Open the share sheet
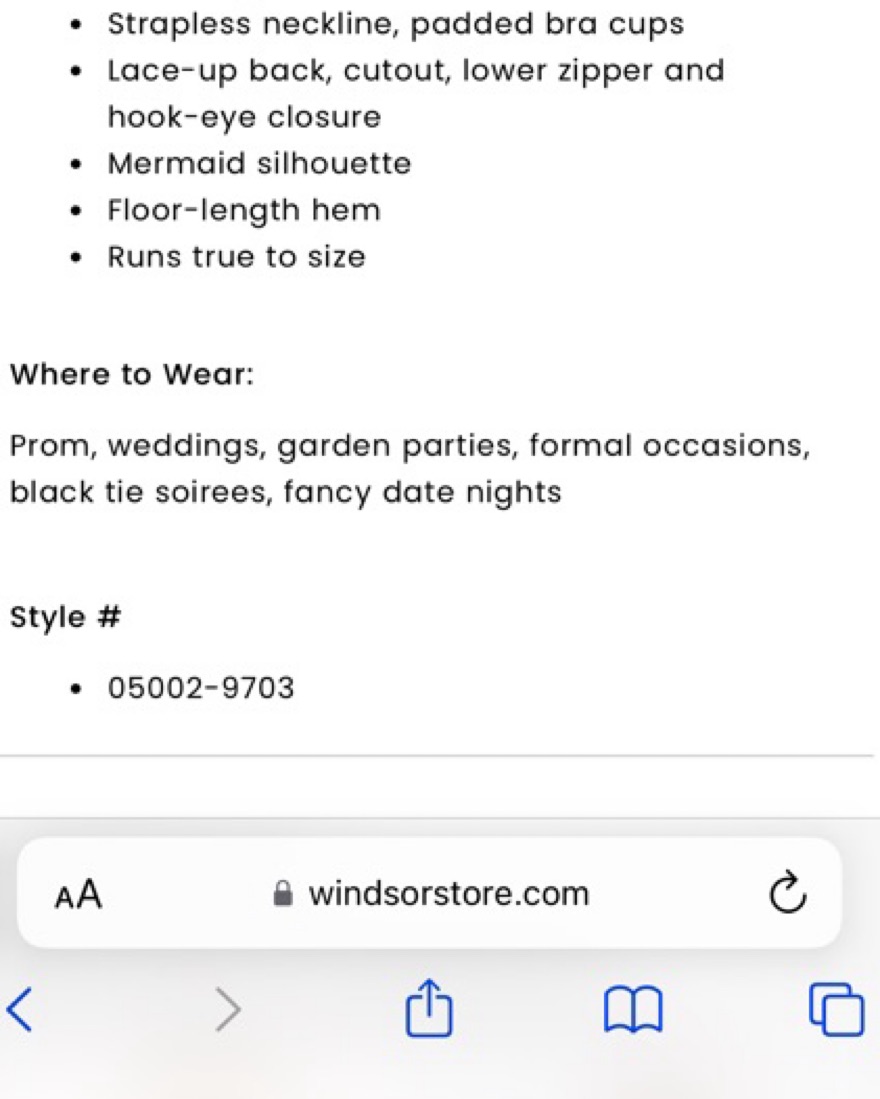The image size is (880, 1099). tap(429, 1007)
